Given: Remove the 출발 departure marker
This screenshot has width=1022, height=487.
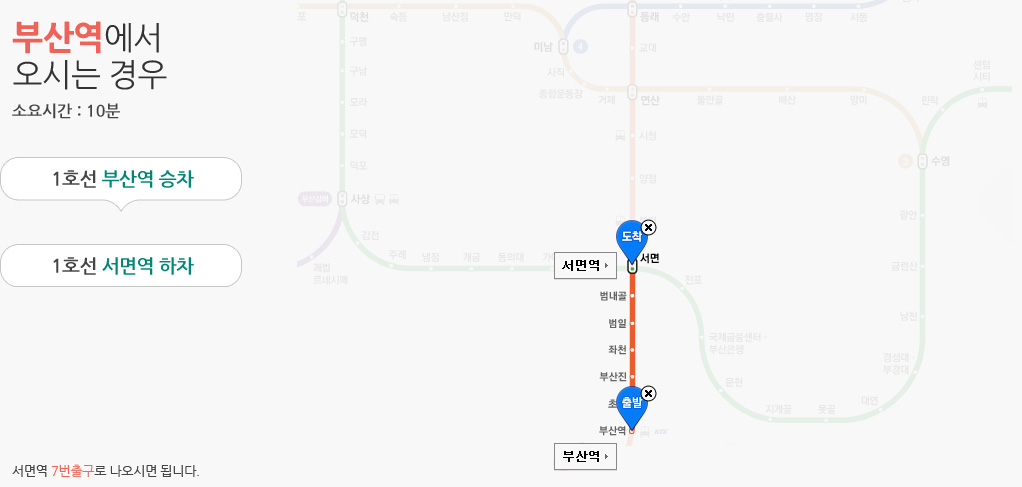Looking at the screenshot, I should click(x=648, y=393).
